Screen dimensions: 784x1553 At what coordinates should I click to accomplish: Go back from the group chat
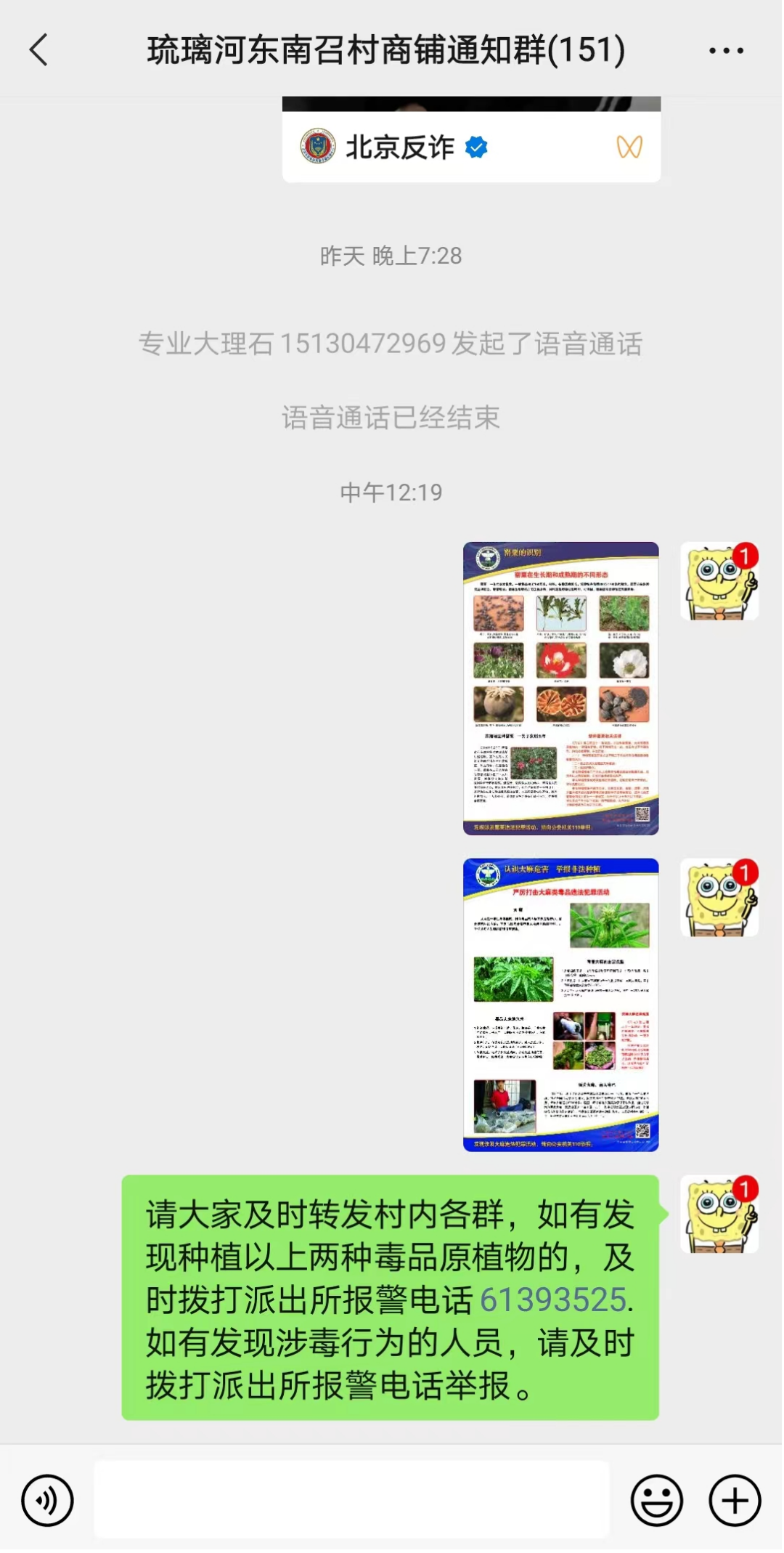tap(39, 50)
